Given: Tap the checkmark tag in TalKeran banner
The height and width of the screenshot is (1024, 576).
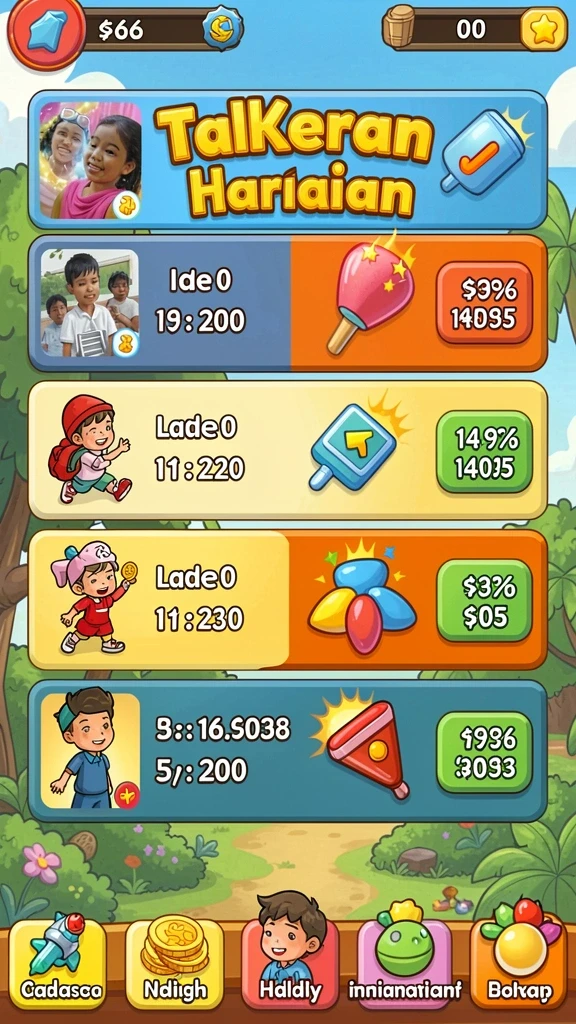Looking at the screenshot, I should [482, 150].
